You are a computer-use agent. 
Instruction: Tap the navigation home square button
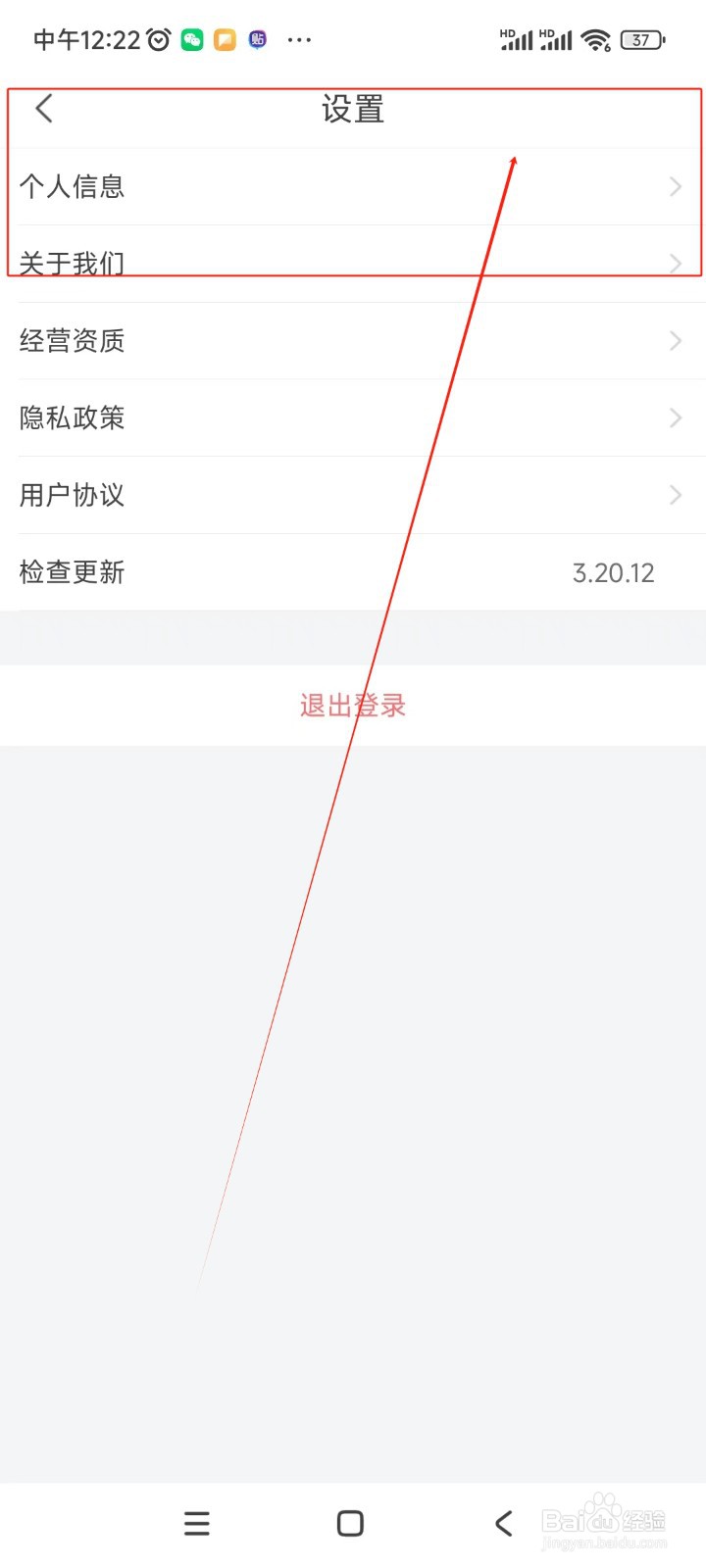(x=349, y=1523)
